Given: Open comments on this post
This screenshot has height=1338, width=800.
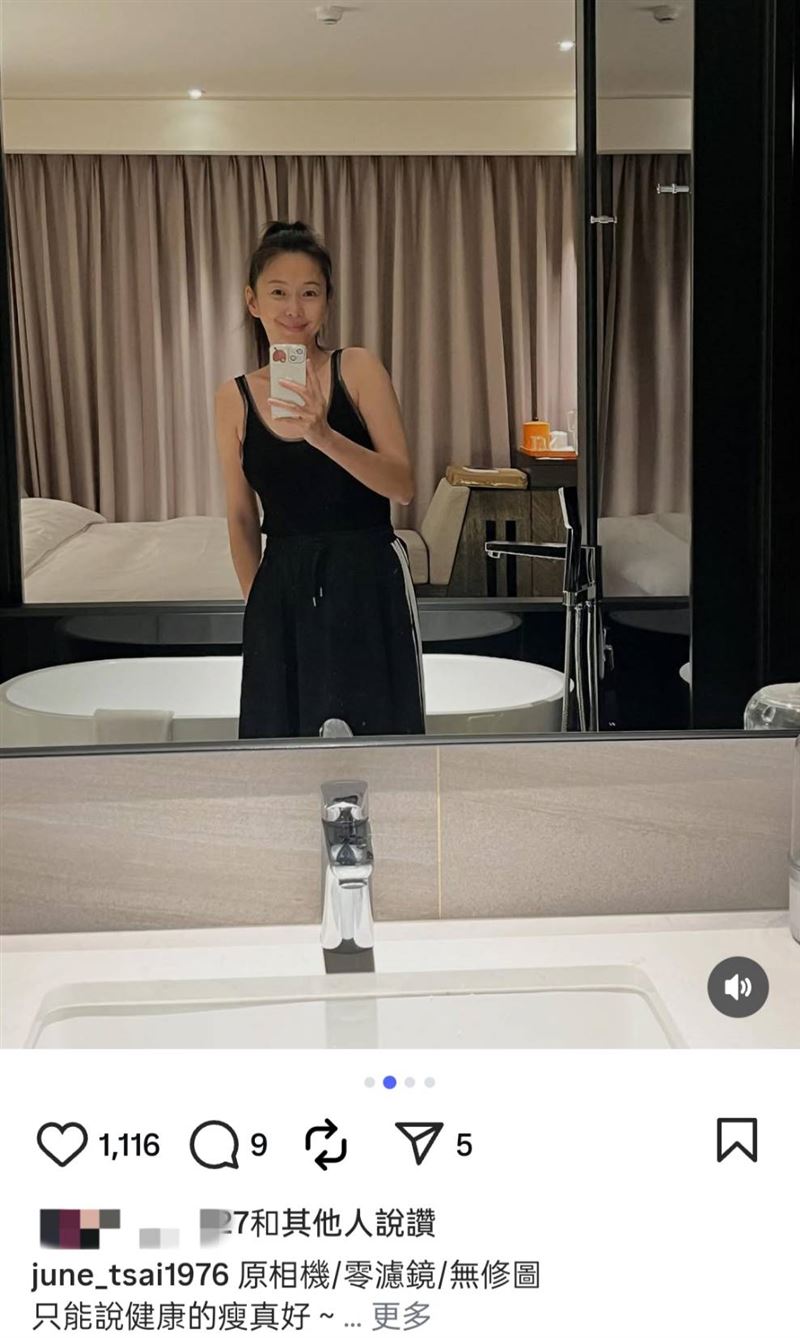Looking at the screenshot, I should 214,1145.
